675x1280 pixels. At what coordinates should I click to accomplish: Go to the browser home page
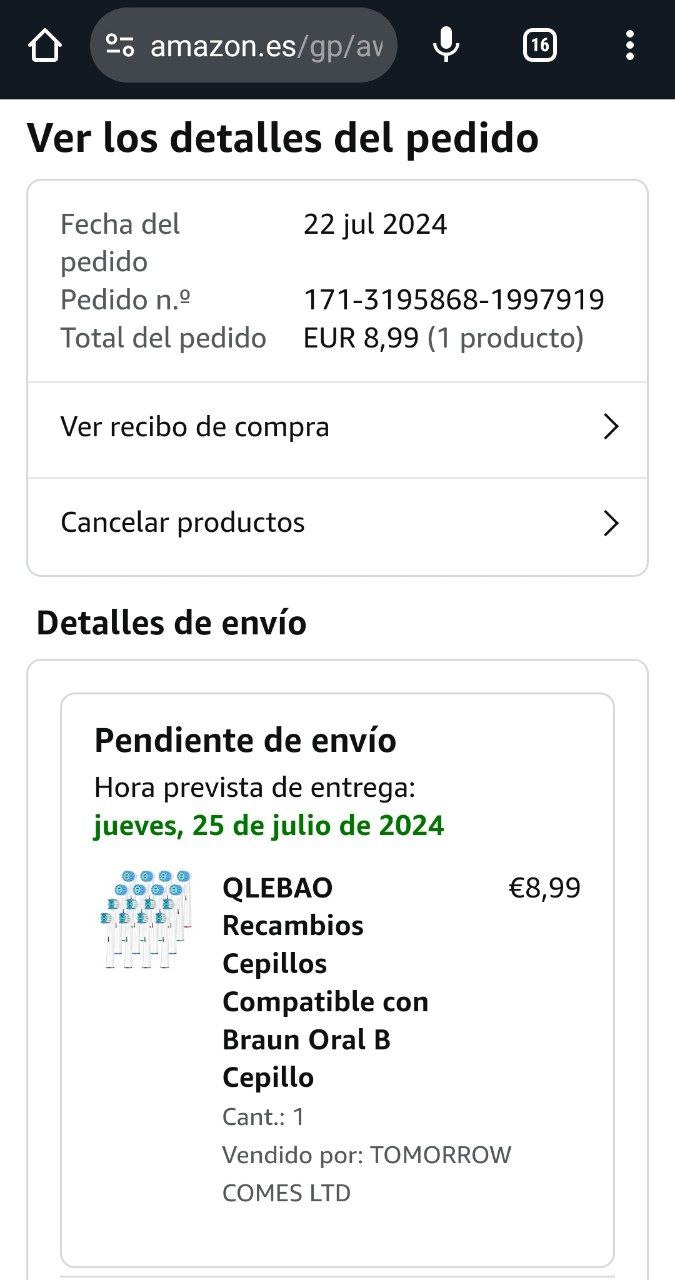pyautogui.click(x=45, y=46)
